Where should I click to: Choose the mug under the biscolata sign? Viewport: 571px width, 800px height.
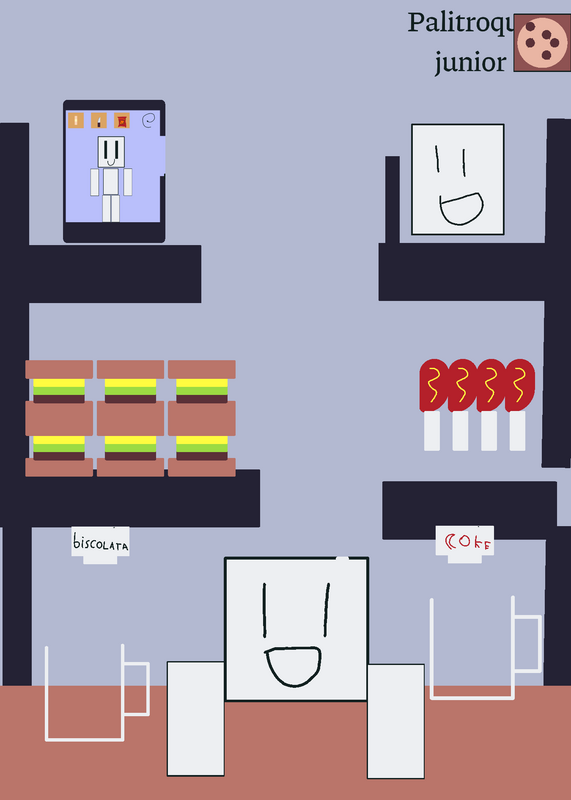[x=97, y=692]
